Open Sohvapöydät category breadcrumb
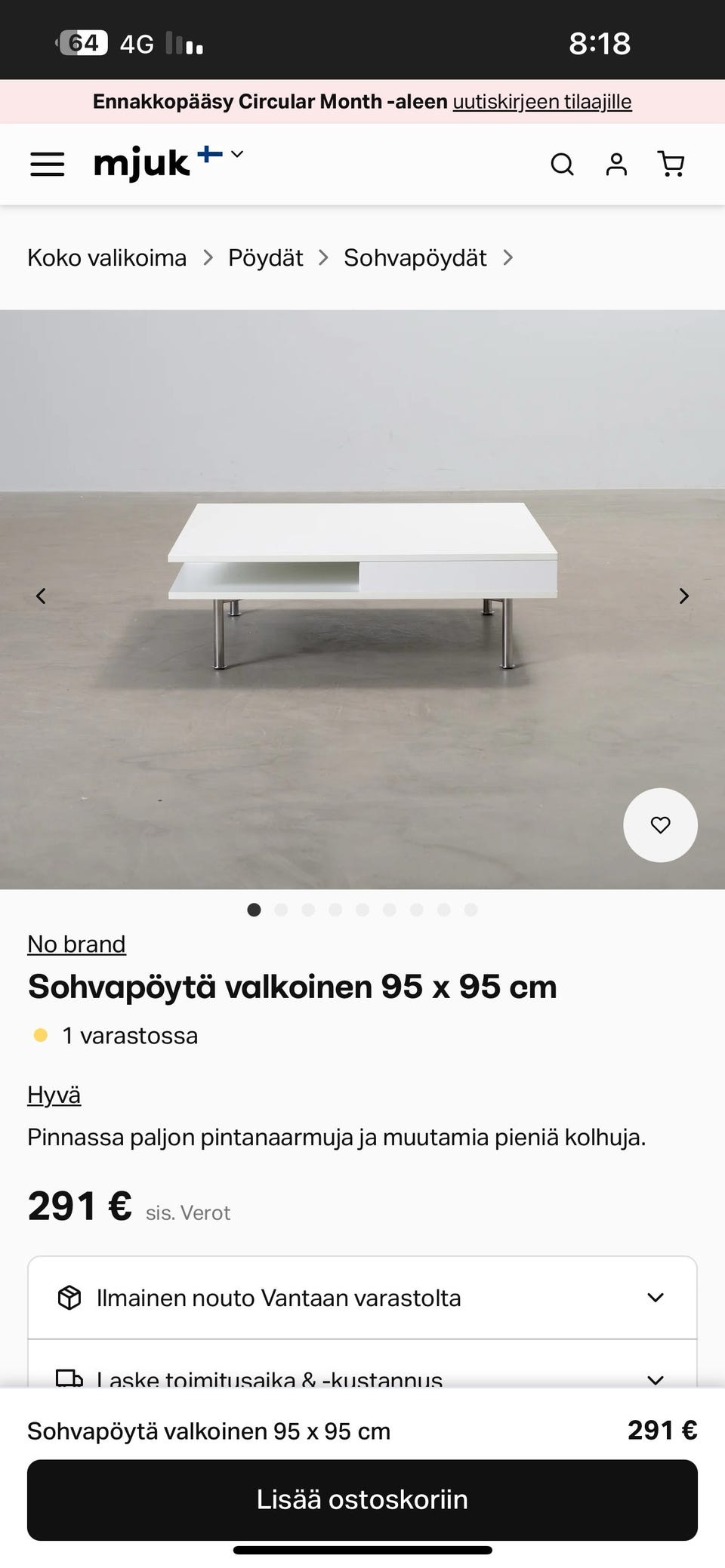This screenshot has height=1568, width=725. (x=415, y=257)
